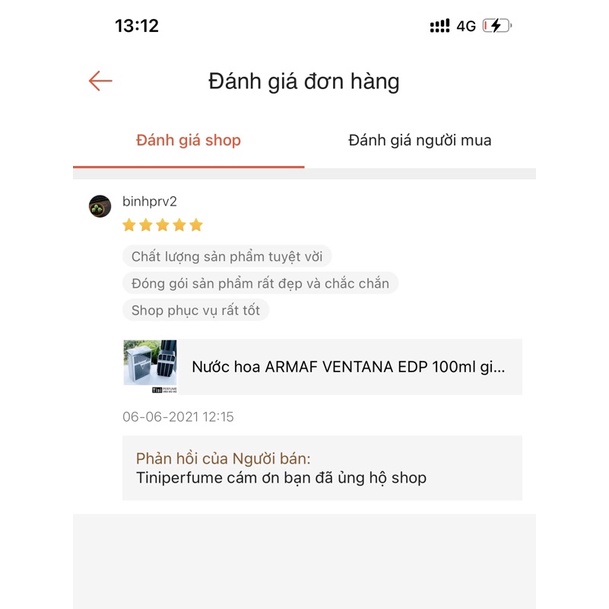609x609 pixels.
Task: Switch to the Đánh giá shop tab
Action: [x=188, y=140]
